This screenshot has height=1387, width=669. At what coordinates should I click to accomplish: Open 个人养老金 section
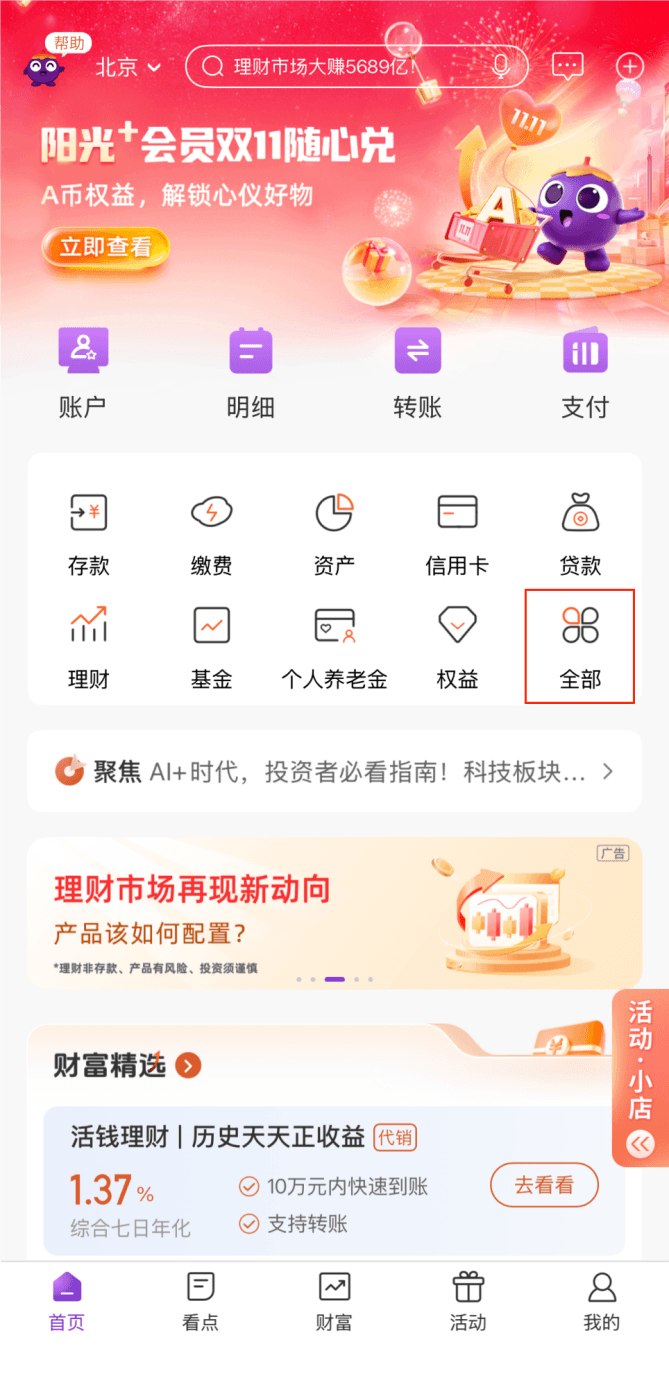point(334,647)
